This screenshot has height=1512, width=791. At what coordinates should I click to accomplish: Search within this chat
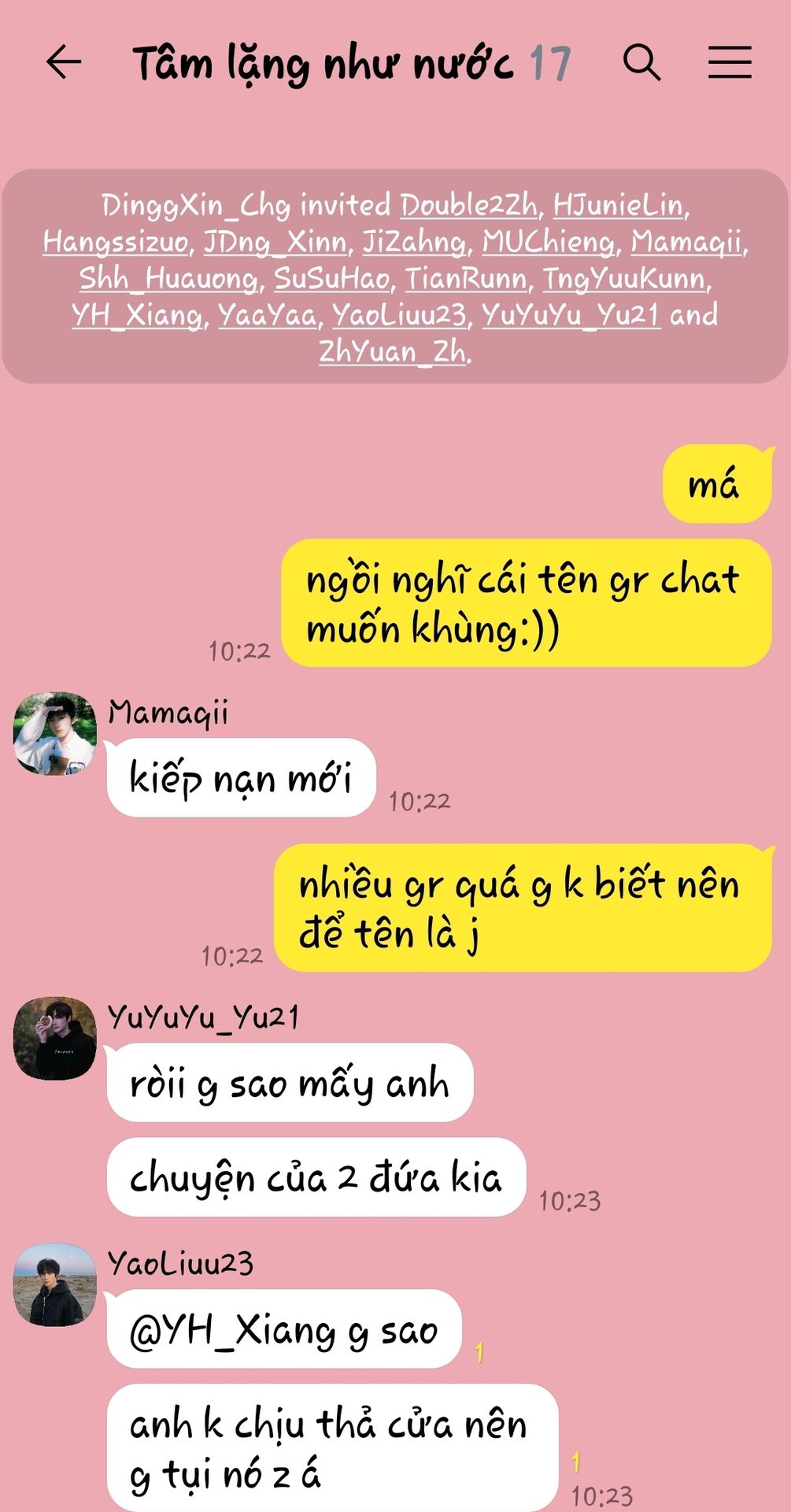point(641,62)
